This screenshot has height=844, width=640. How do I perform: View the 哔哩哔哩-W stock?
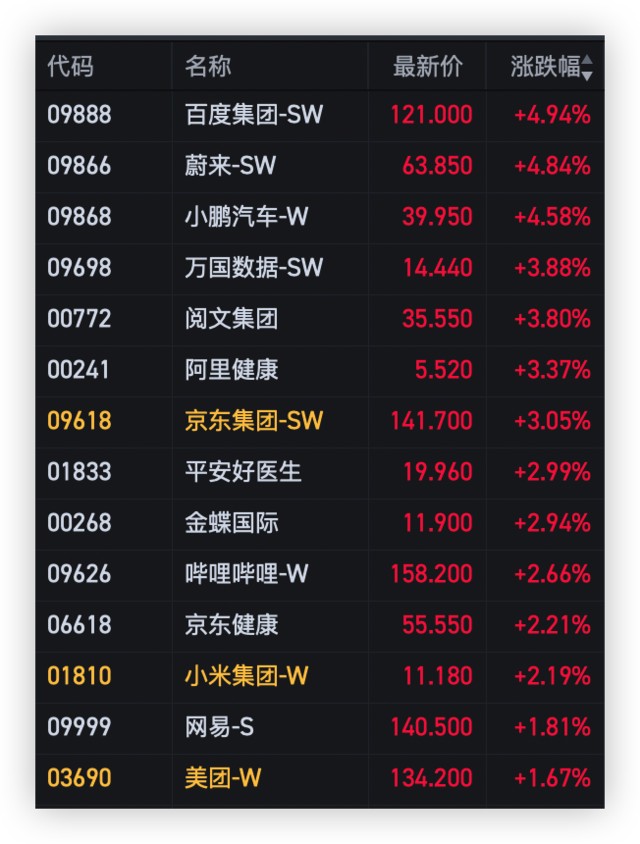click(x=247, y=574)
